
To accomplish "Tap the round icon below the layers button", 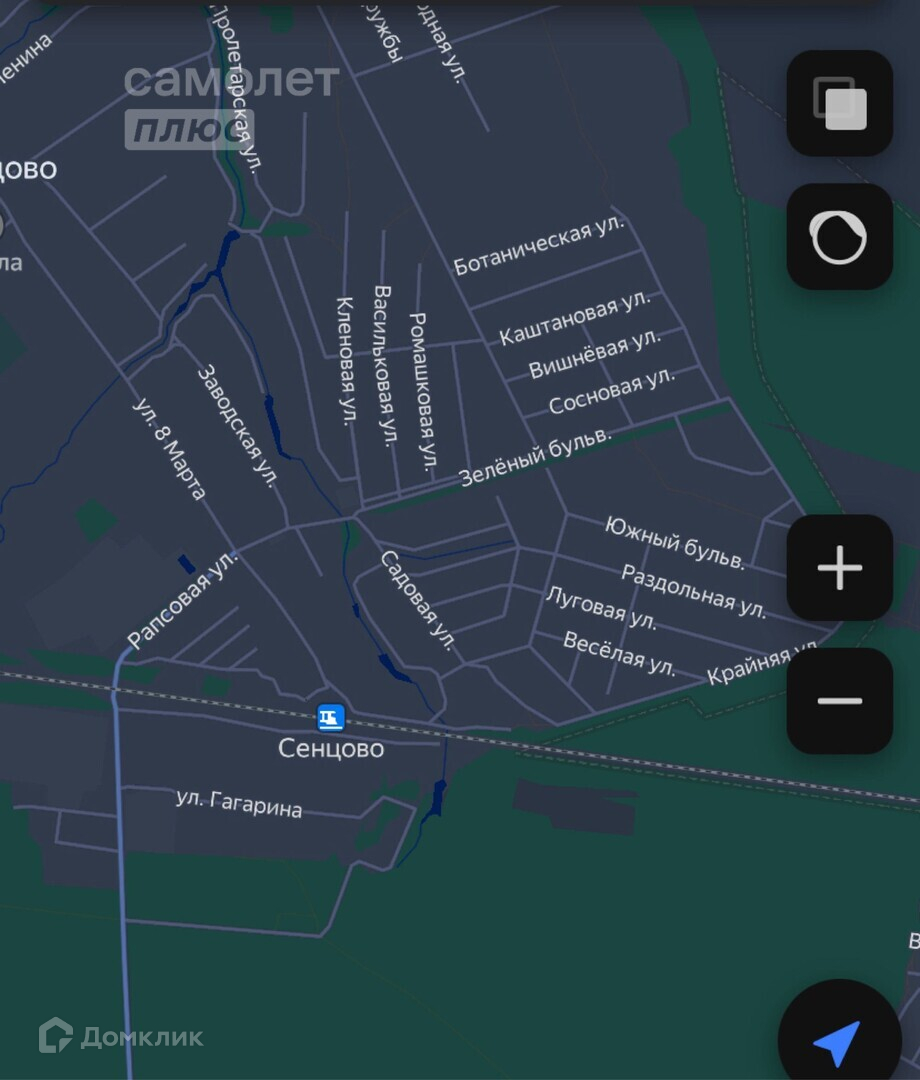I will click(x=839, y=237).
